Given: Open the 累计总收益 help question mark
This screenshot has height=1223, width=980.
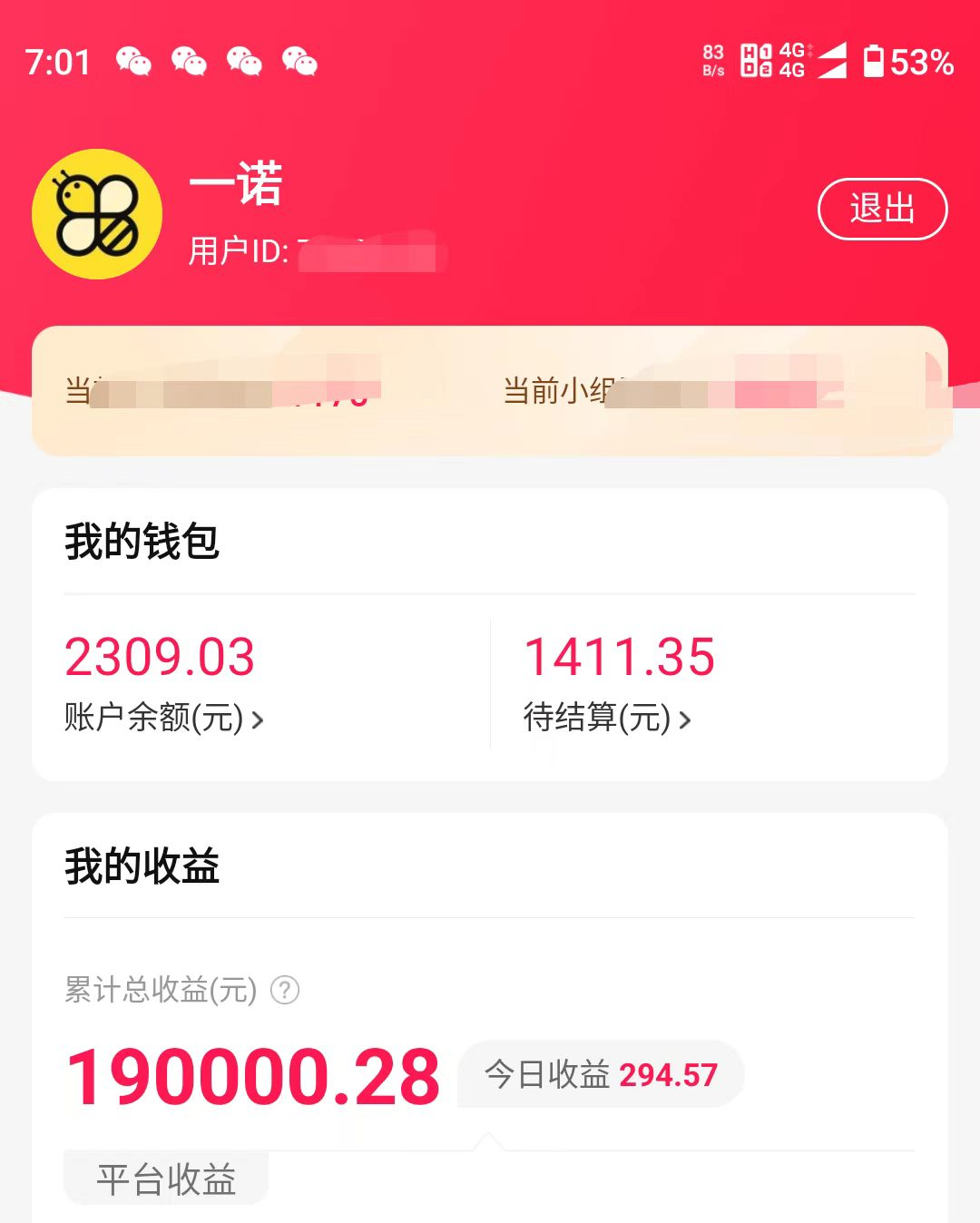Looking at the screenshot, I should pyautogui.click(x=288, y=992).
